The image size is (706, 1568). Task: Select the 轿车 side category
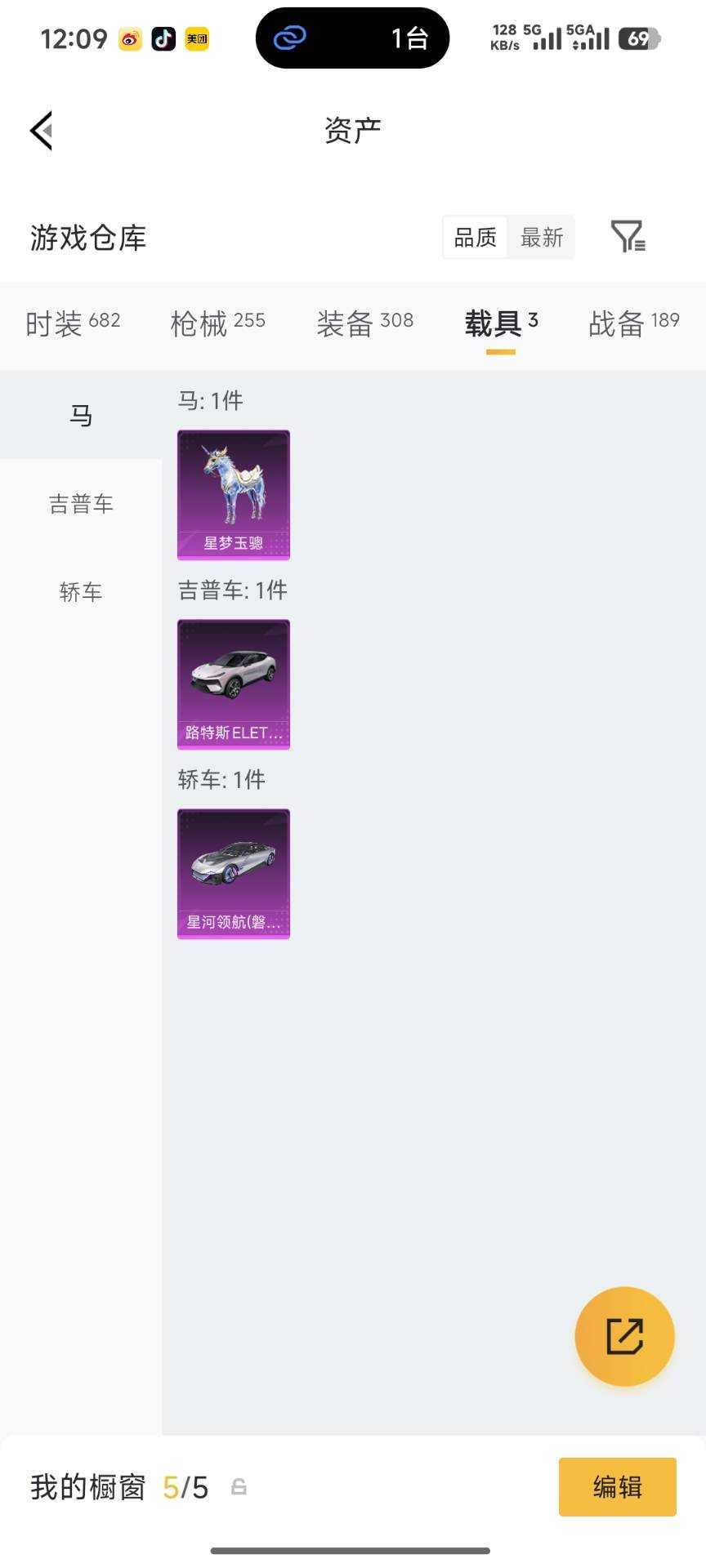pyautogui.click(x=81, y=592)
